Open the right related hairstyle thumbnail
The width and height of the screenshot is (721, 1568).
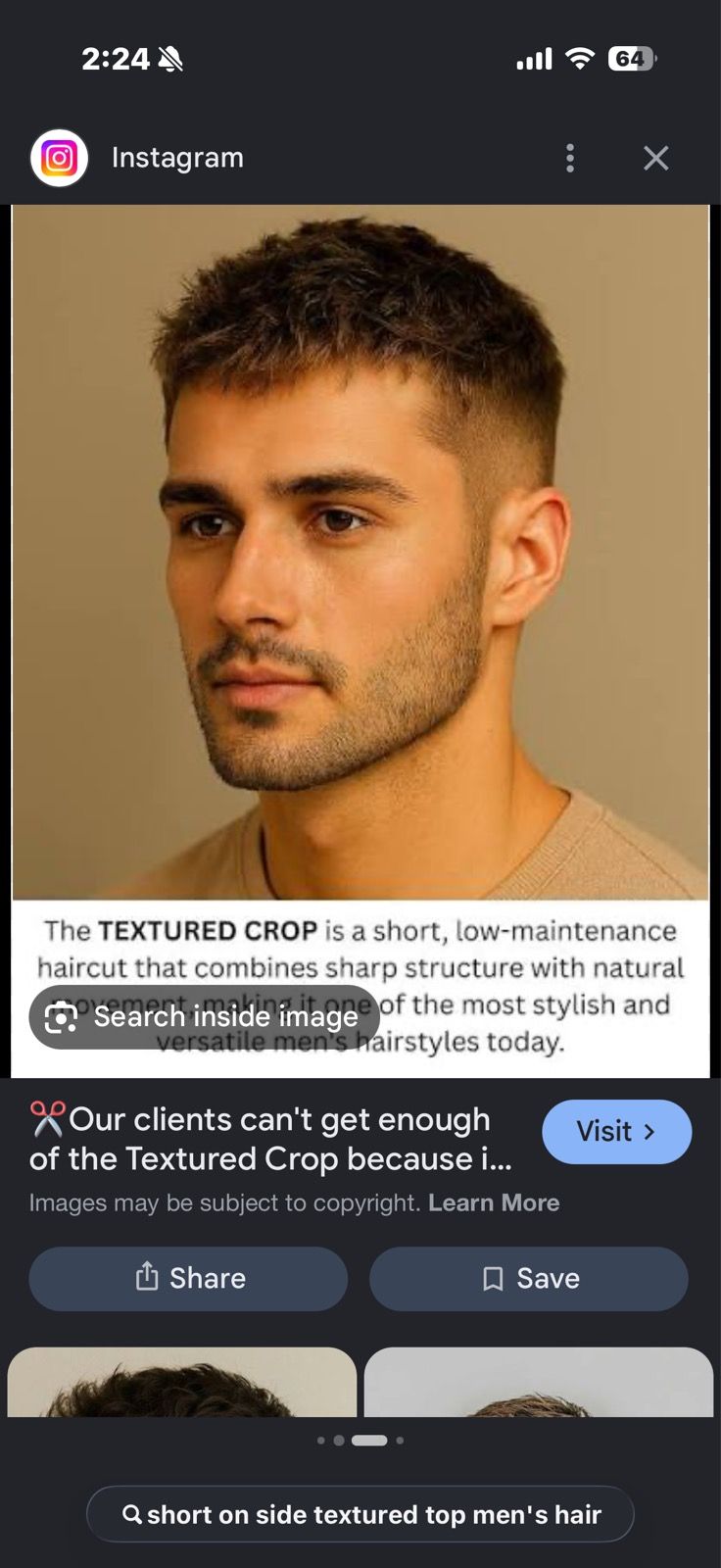click(539, 1382)
